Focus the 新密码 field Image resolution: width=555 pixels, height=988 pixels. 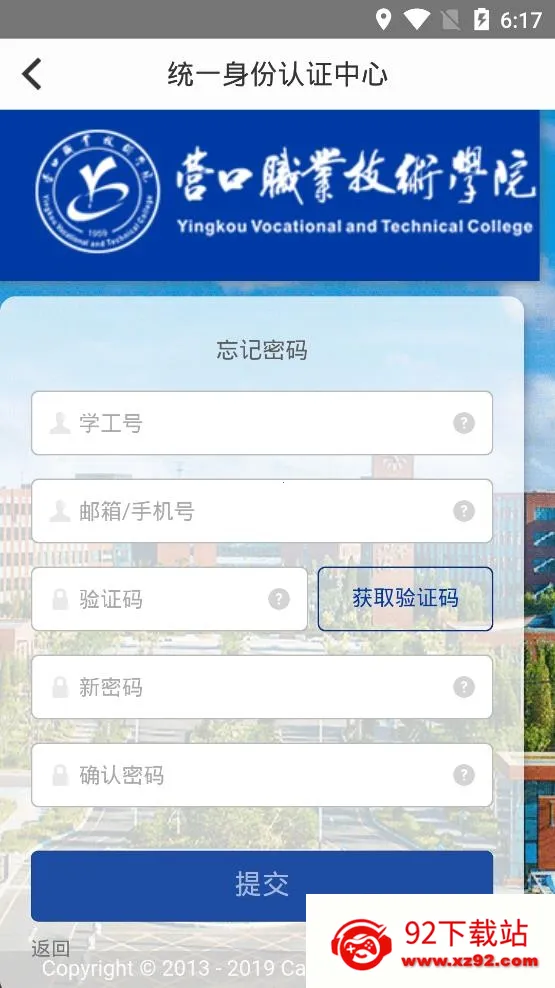click(262, 687)
